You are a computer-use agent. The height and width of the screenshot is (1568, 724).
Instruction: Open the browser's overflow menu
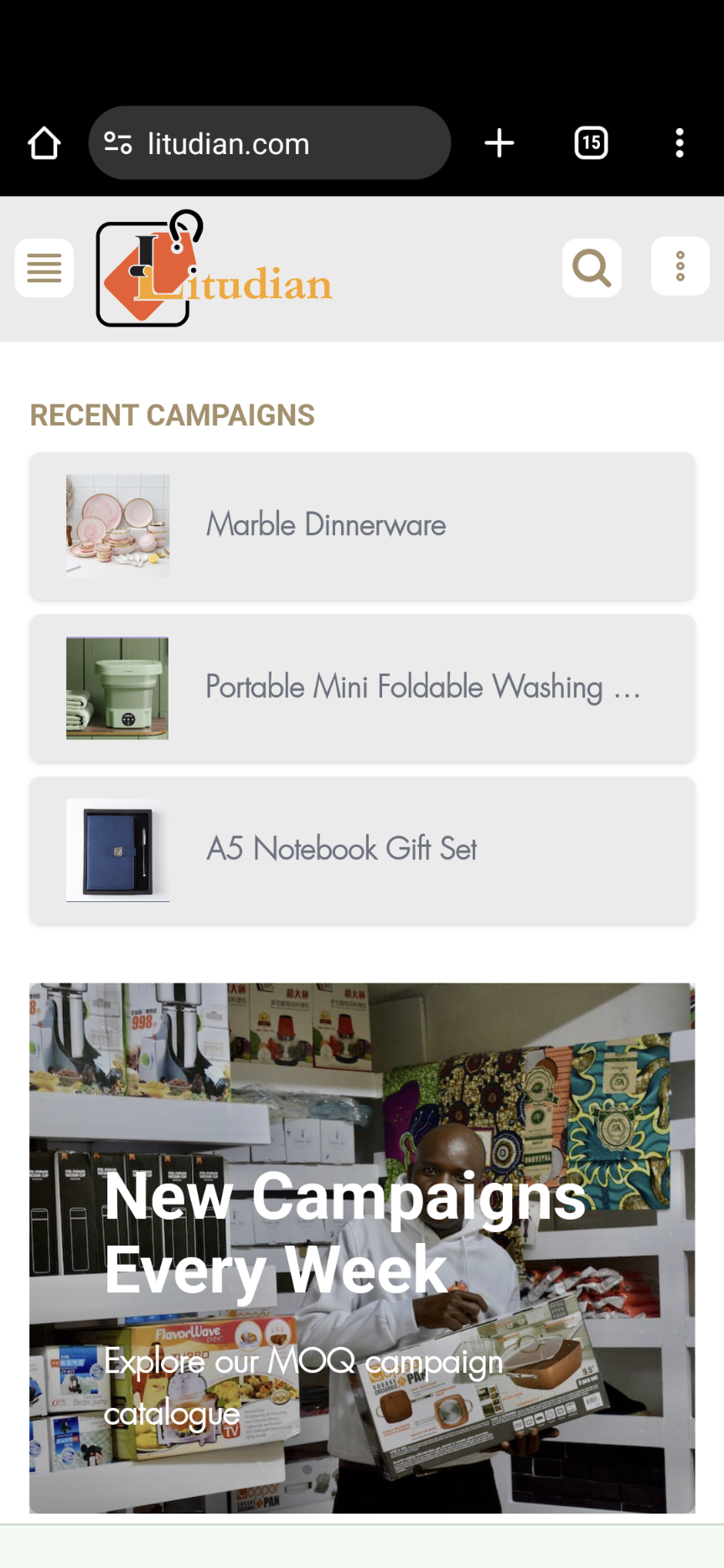[x=680, y=143]
